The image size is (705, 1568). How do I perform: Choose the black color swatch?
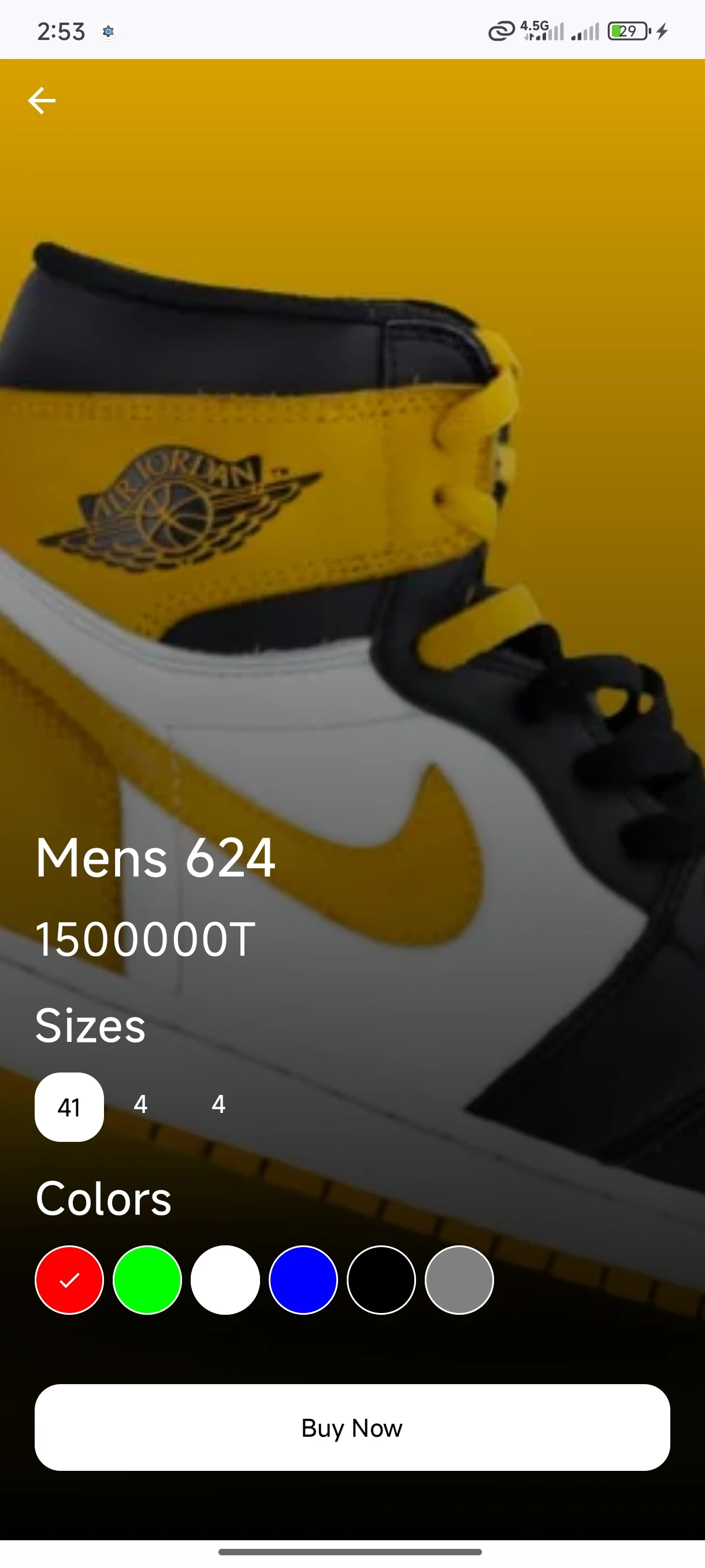pyautogui.click(x=381, y=1279)
